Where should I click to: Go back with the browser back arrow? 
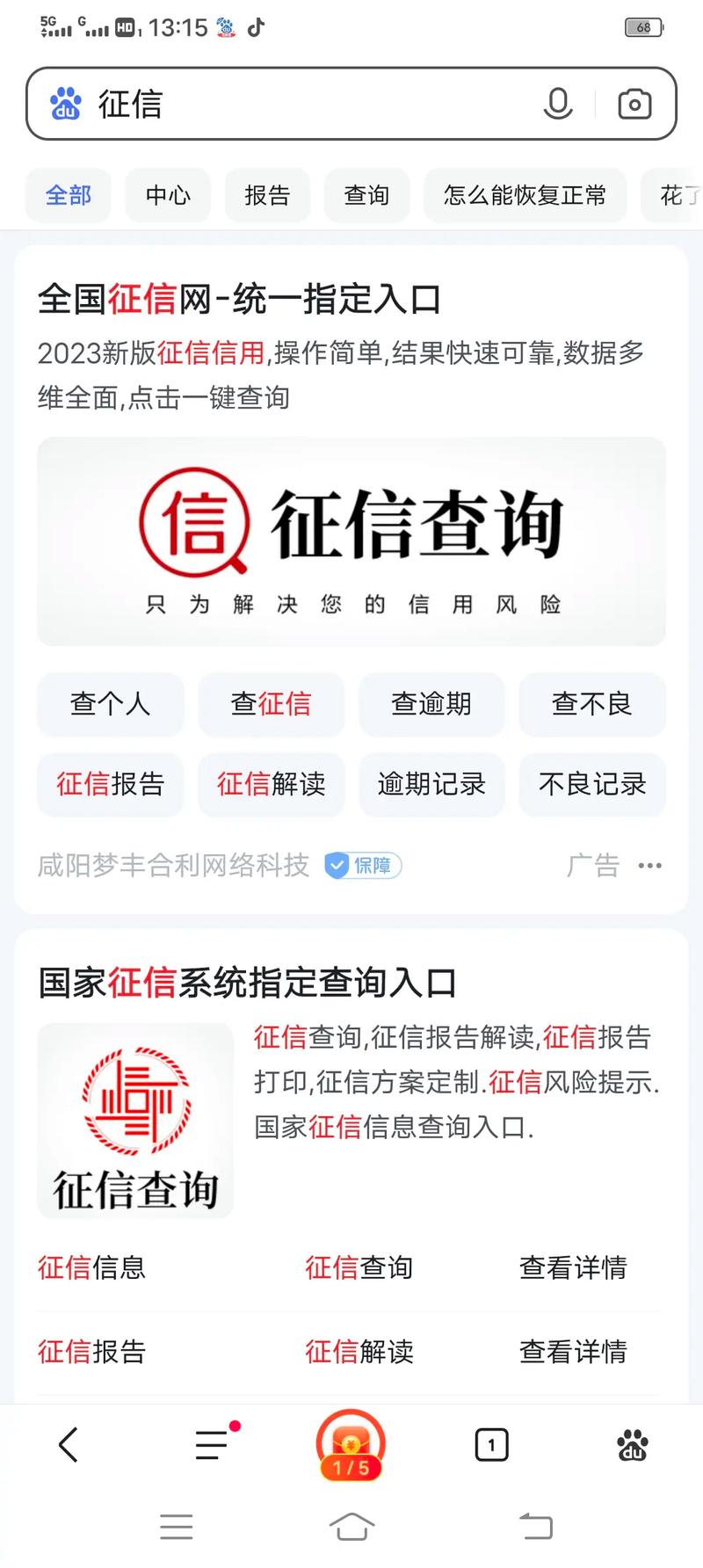[69, 1445]
